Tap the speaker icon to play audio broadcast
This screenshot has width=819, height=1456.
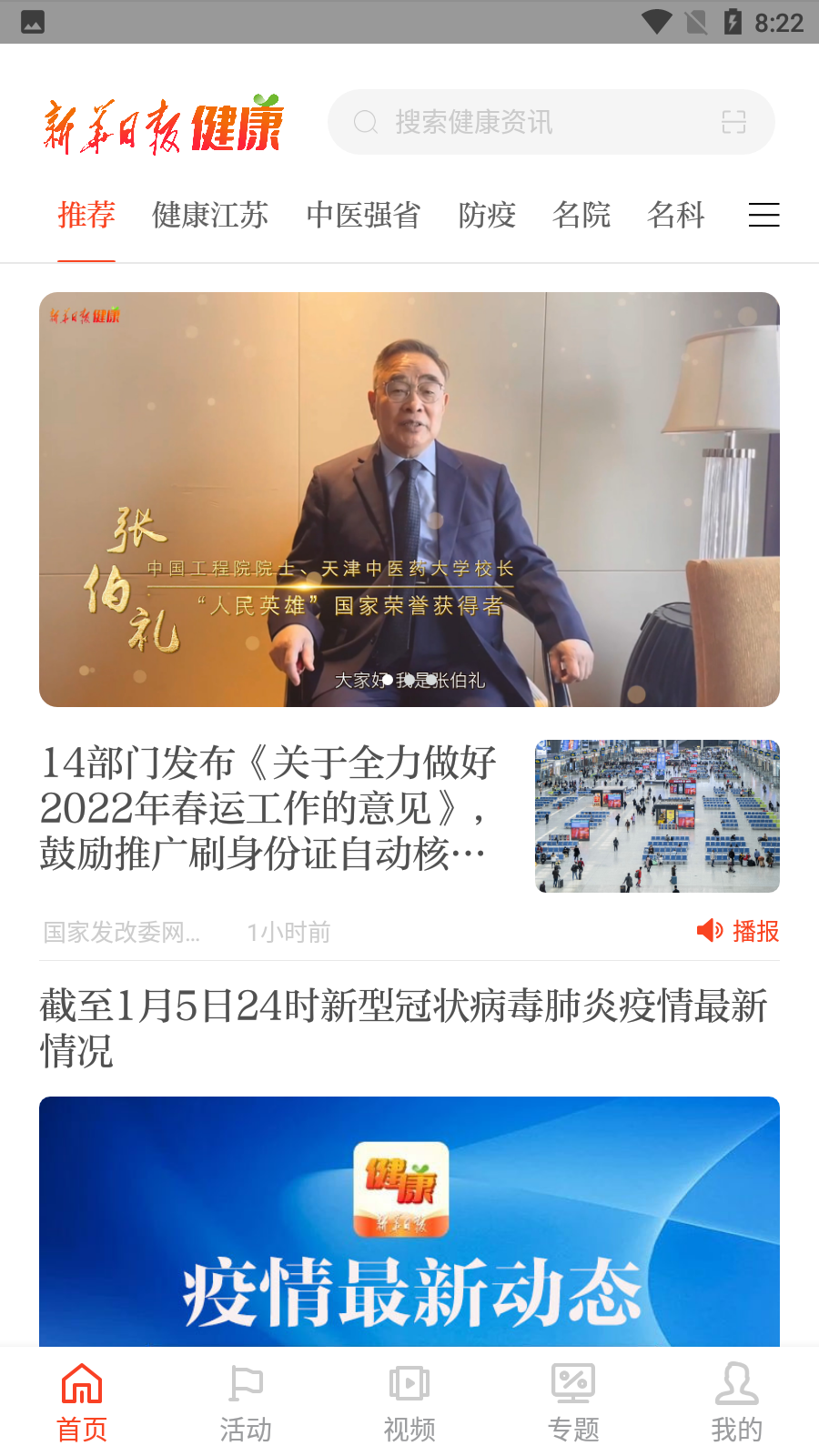(x=708, y=932)
